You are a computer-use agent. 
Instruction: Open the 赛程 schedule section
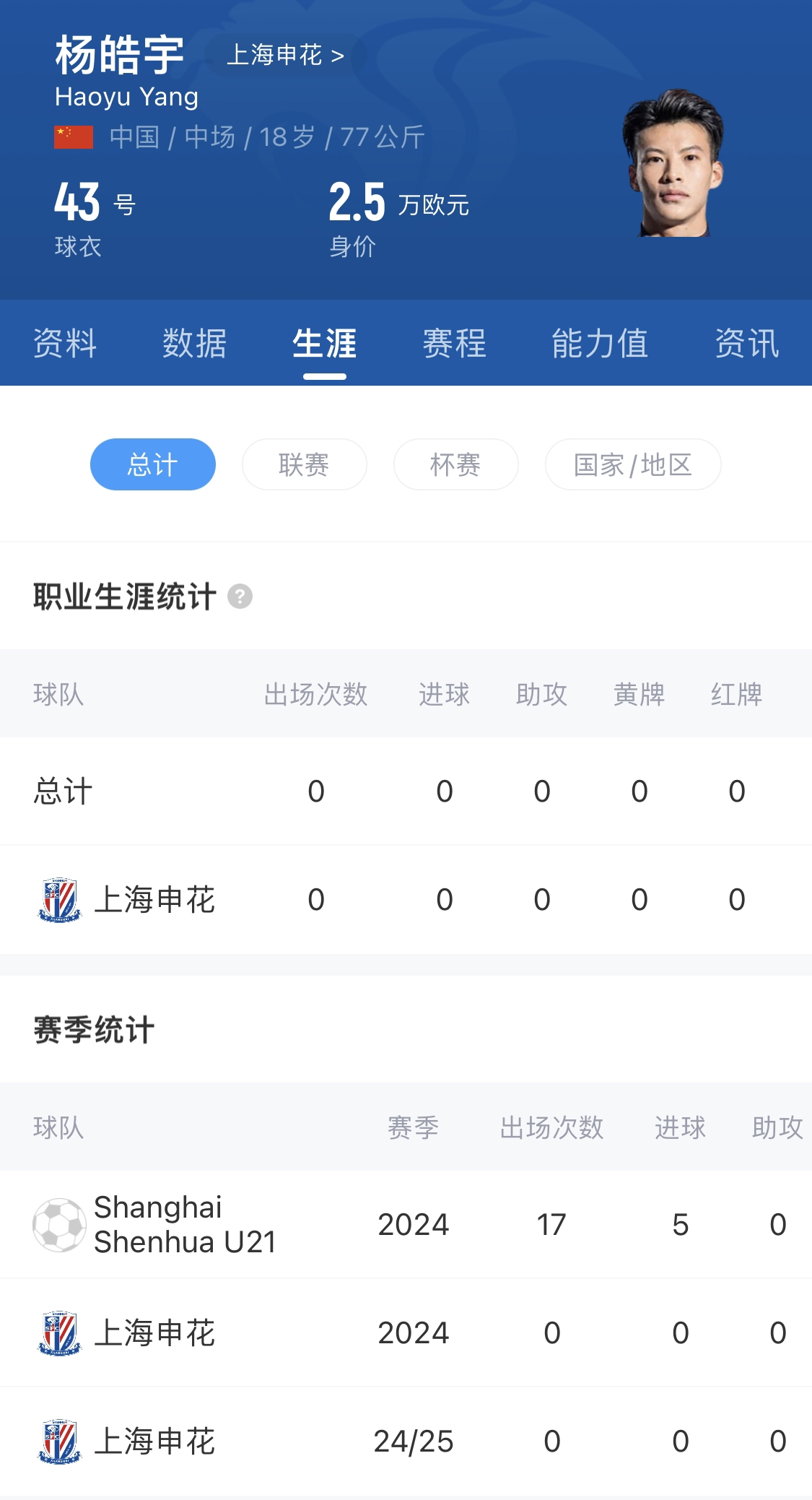click(x=455, y=344)
